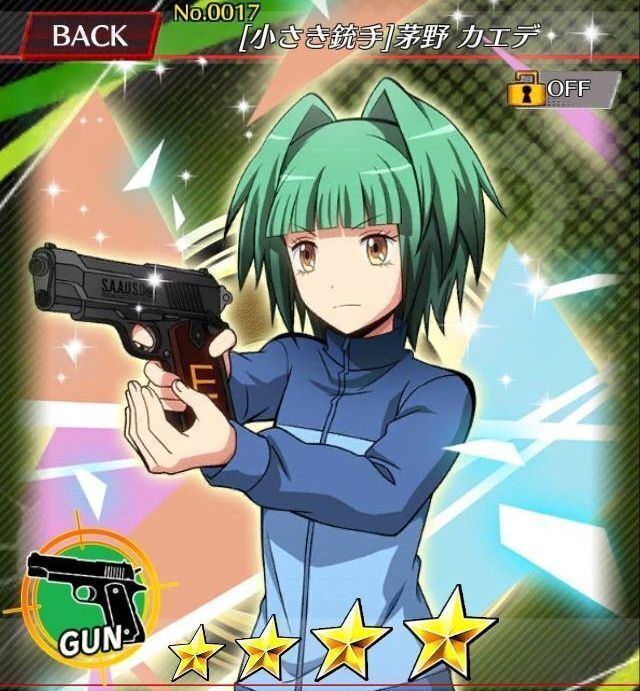Tap the BACK button
The image size is (640, 691).
89,35
